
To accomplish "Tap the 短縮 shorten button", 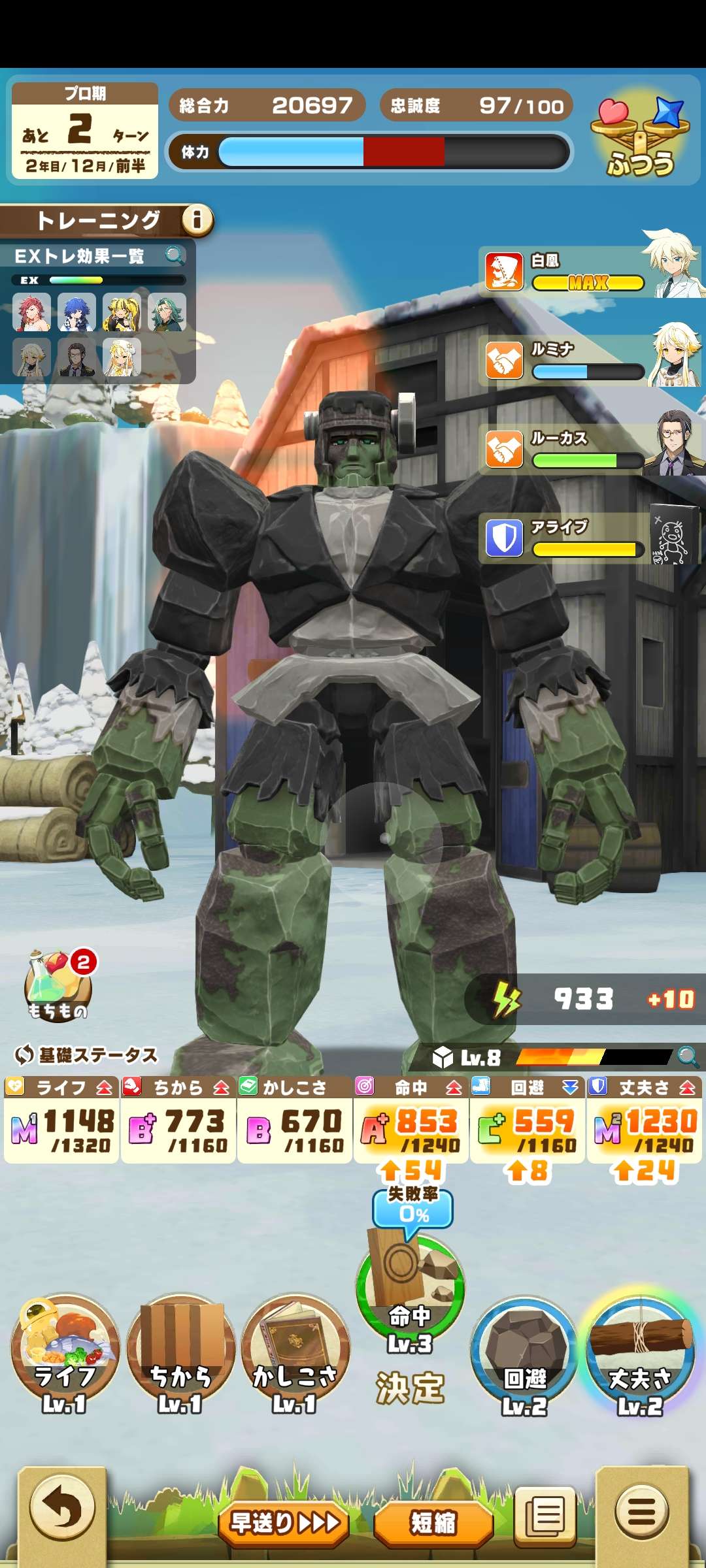I will point(433,1522).
